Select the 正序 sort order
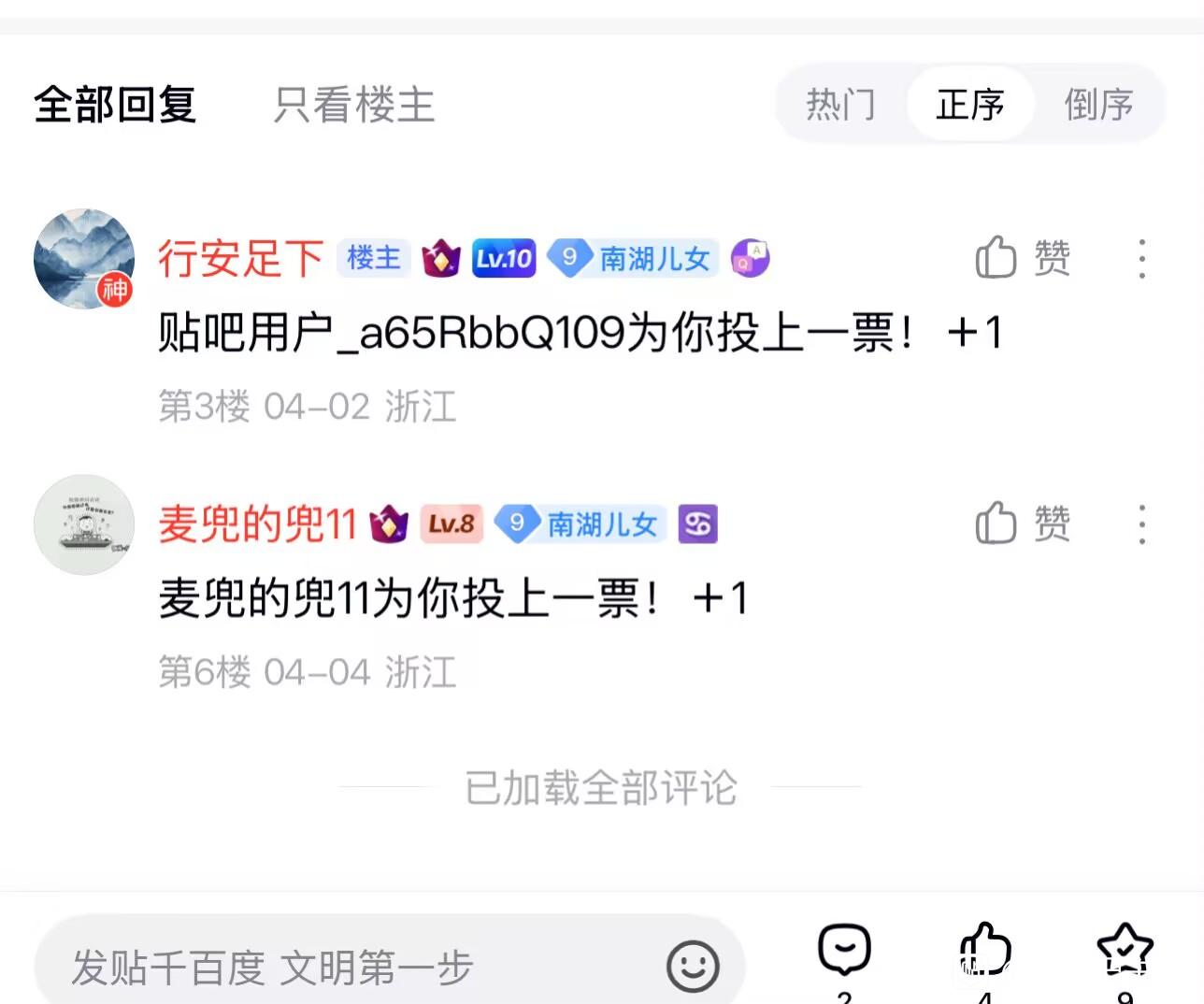 coord(970,105)
